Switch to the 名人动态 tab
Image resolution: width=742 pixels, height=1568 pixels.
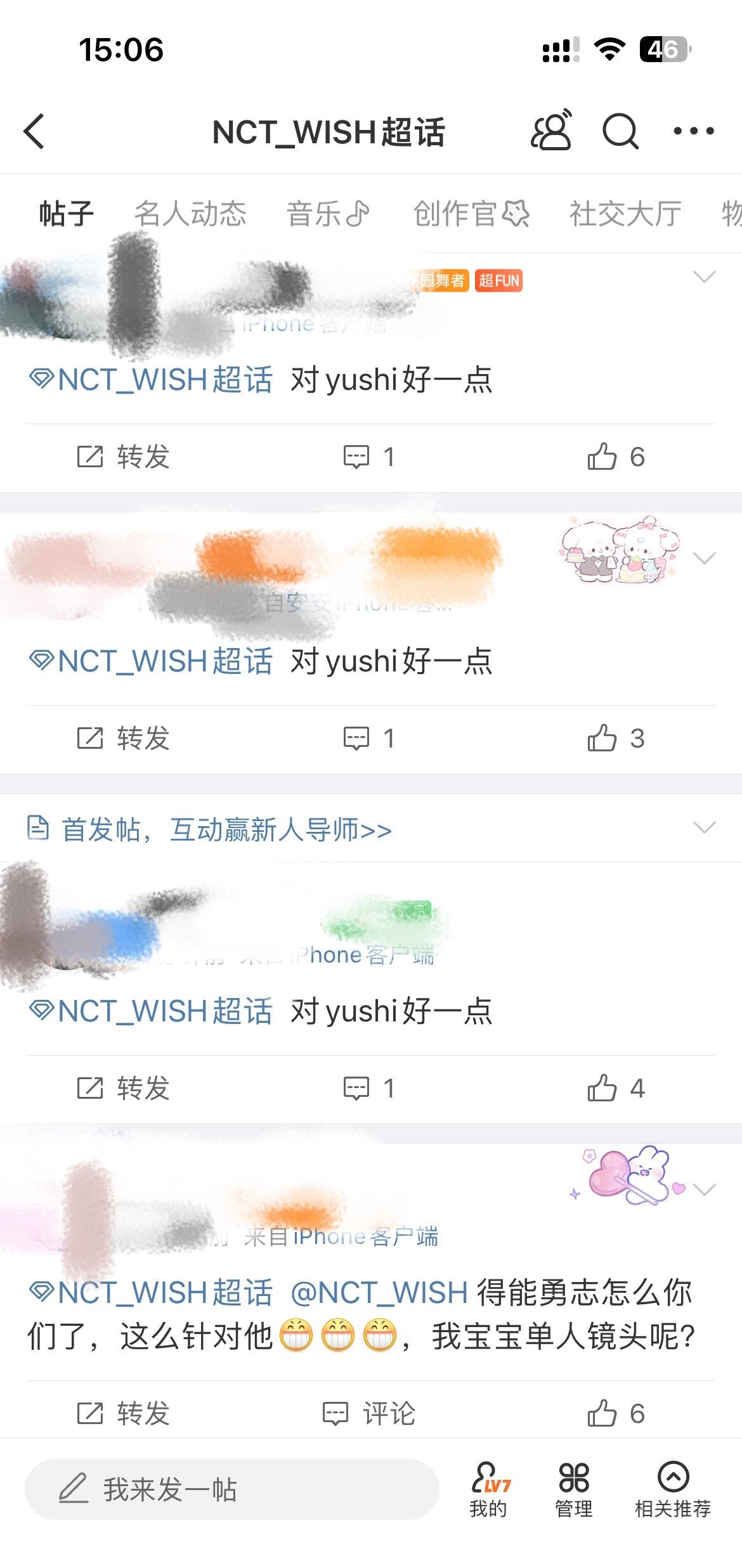click(x=190, y=214)
